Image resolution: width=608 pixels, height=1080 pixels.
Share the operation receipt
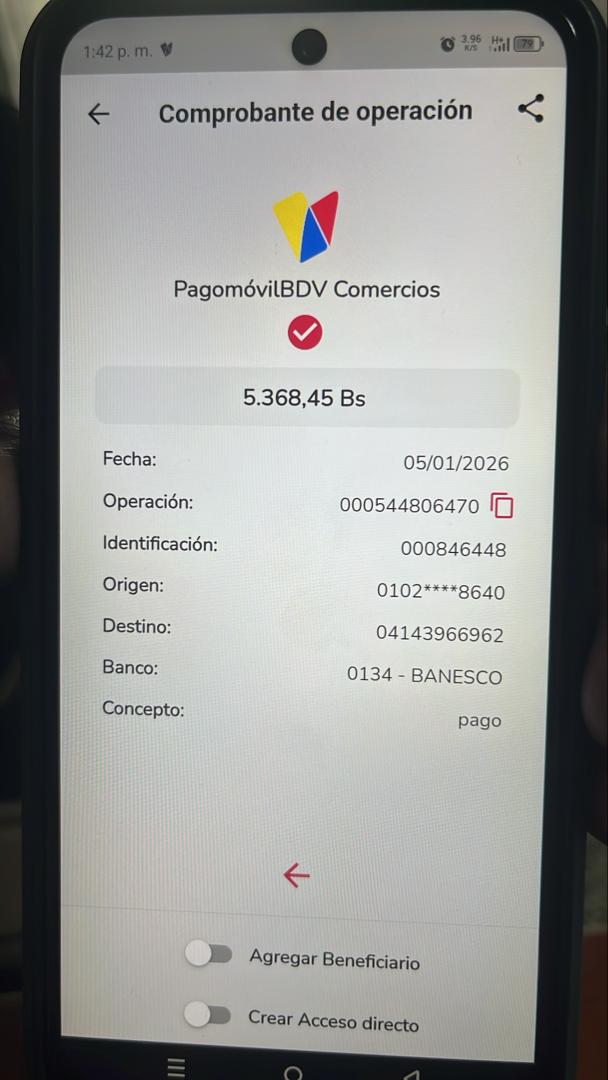tap(531, 109)
